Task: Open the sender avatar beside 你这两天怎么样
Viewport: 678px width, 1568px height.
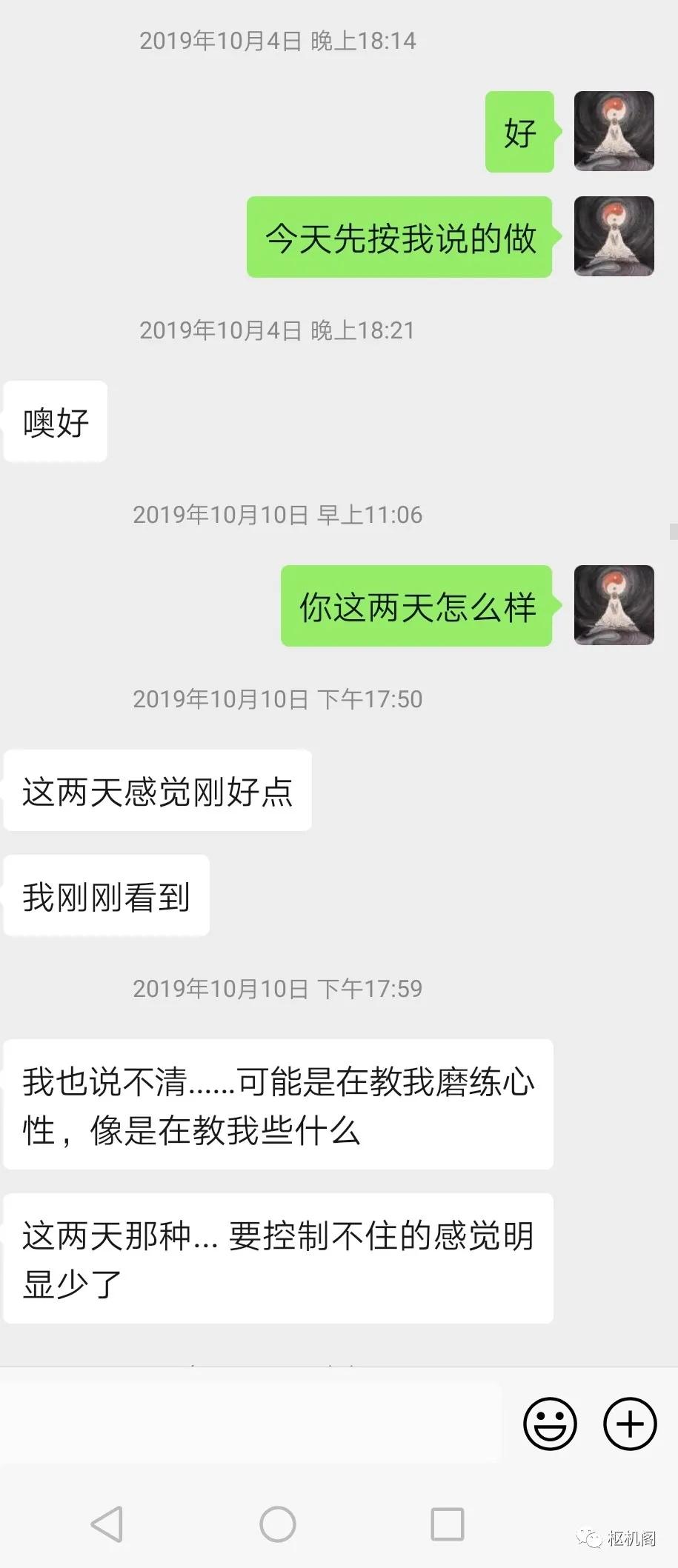Action: pos(614,605)
